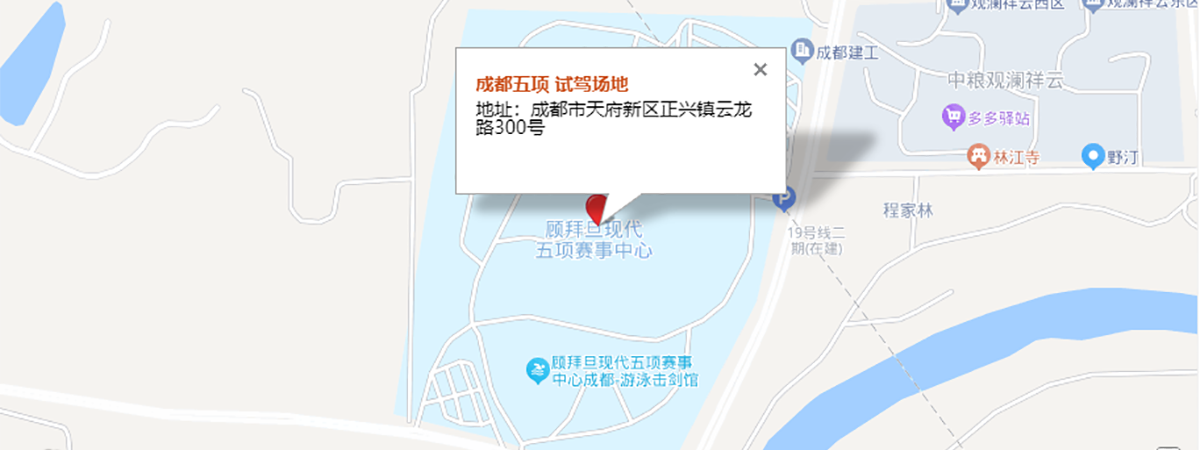
Task: Select the 成都建工 map marker
Action: pyautogui.click(x=801, y=50)
